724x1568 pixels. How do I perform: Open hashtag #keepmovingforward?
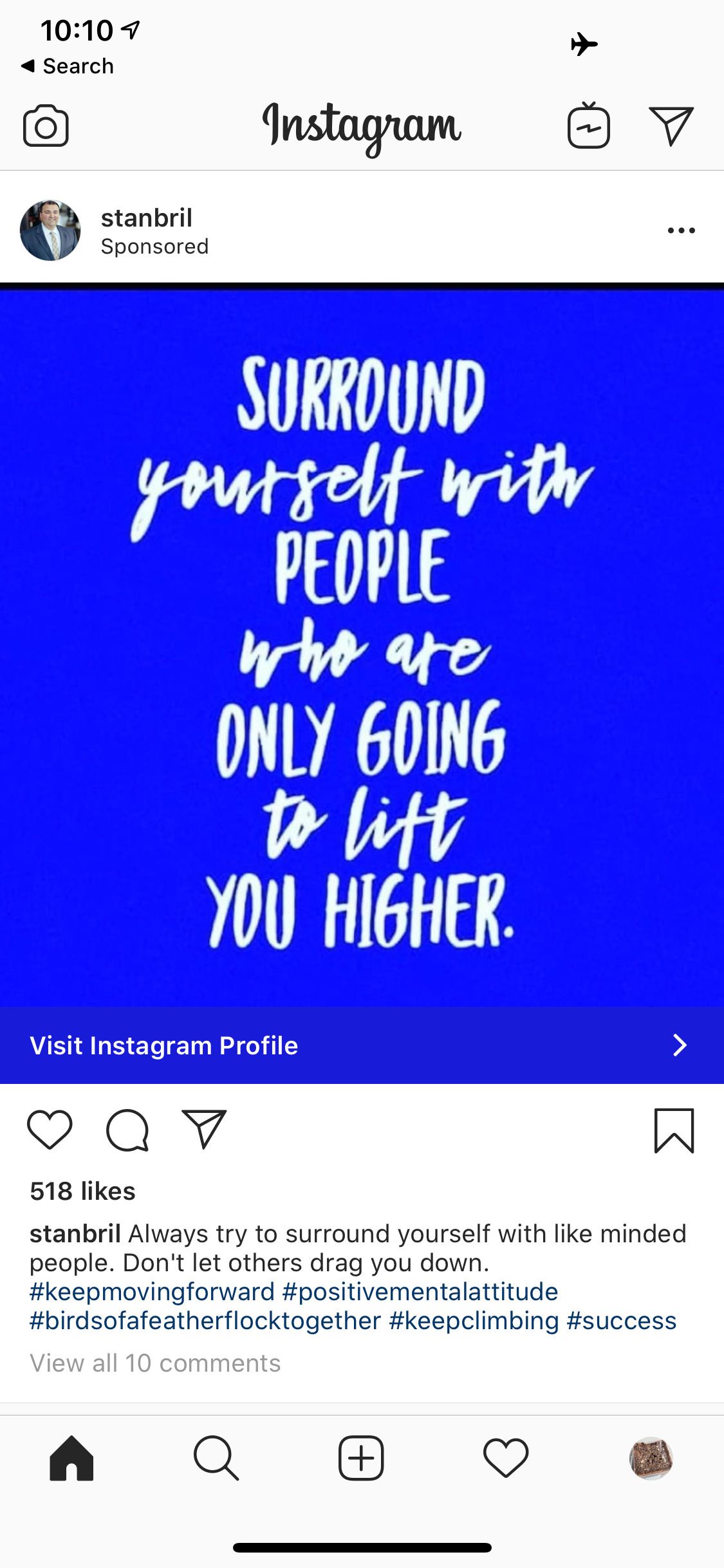(152, 1292)
